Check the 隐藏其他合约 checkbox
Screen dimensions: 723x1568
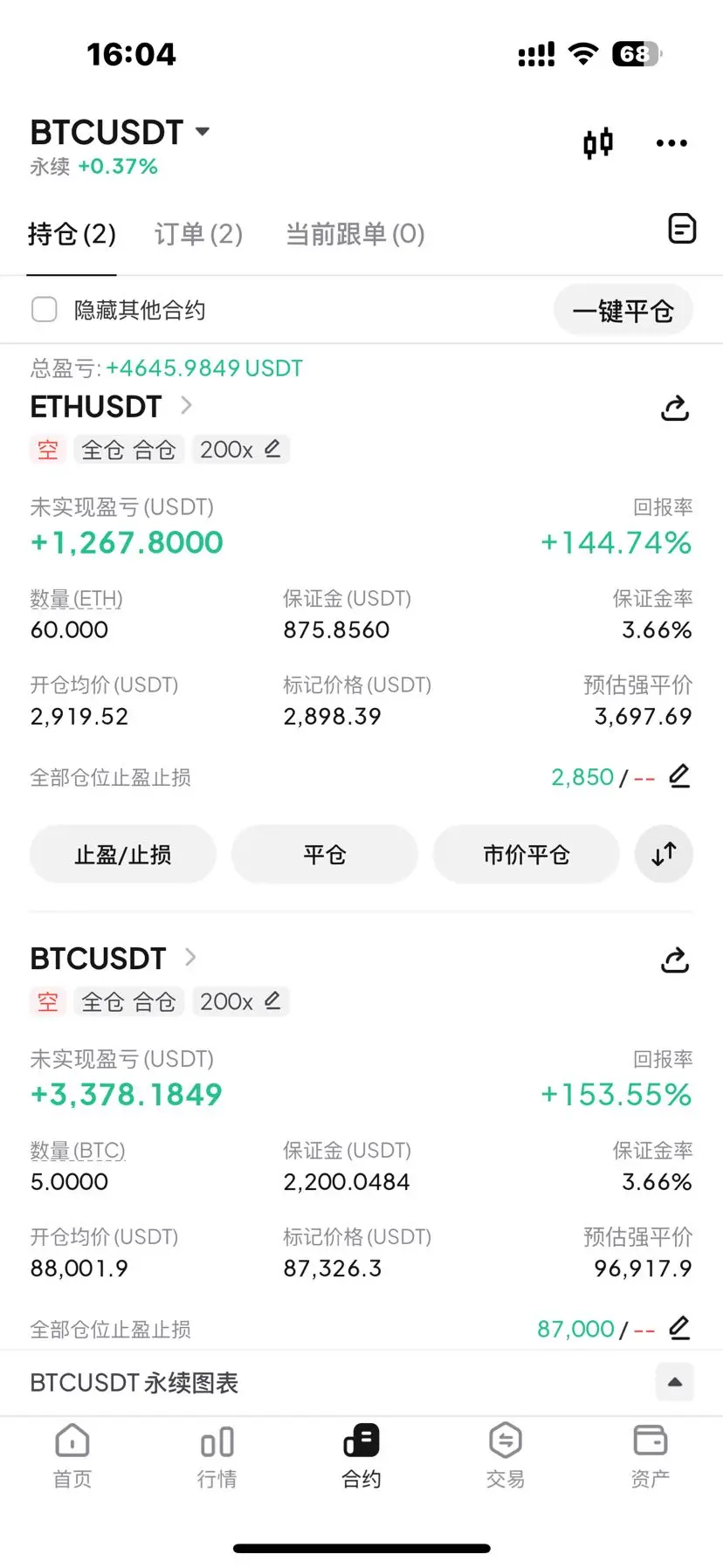coord(45,310)
